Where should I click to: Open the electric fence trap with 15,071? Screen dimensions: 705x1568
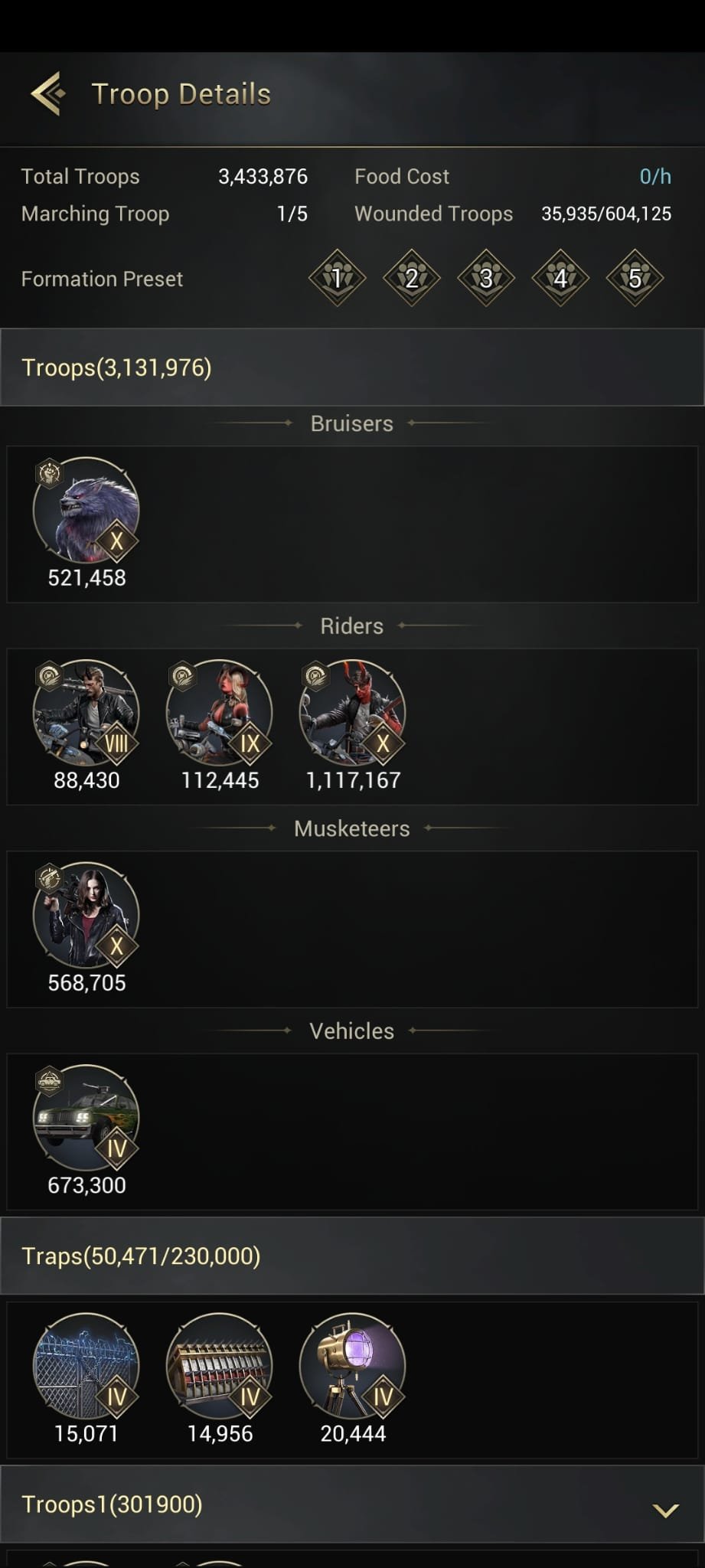pyautogui.click(x=86, y=1367)
